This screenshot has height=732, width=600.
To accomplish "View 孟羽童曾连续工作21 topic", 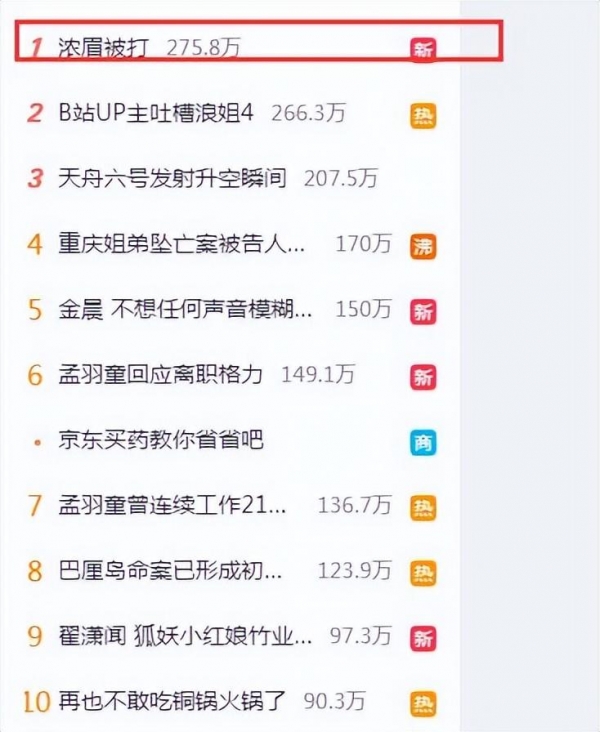I will pos(171,505).
